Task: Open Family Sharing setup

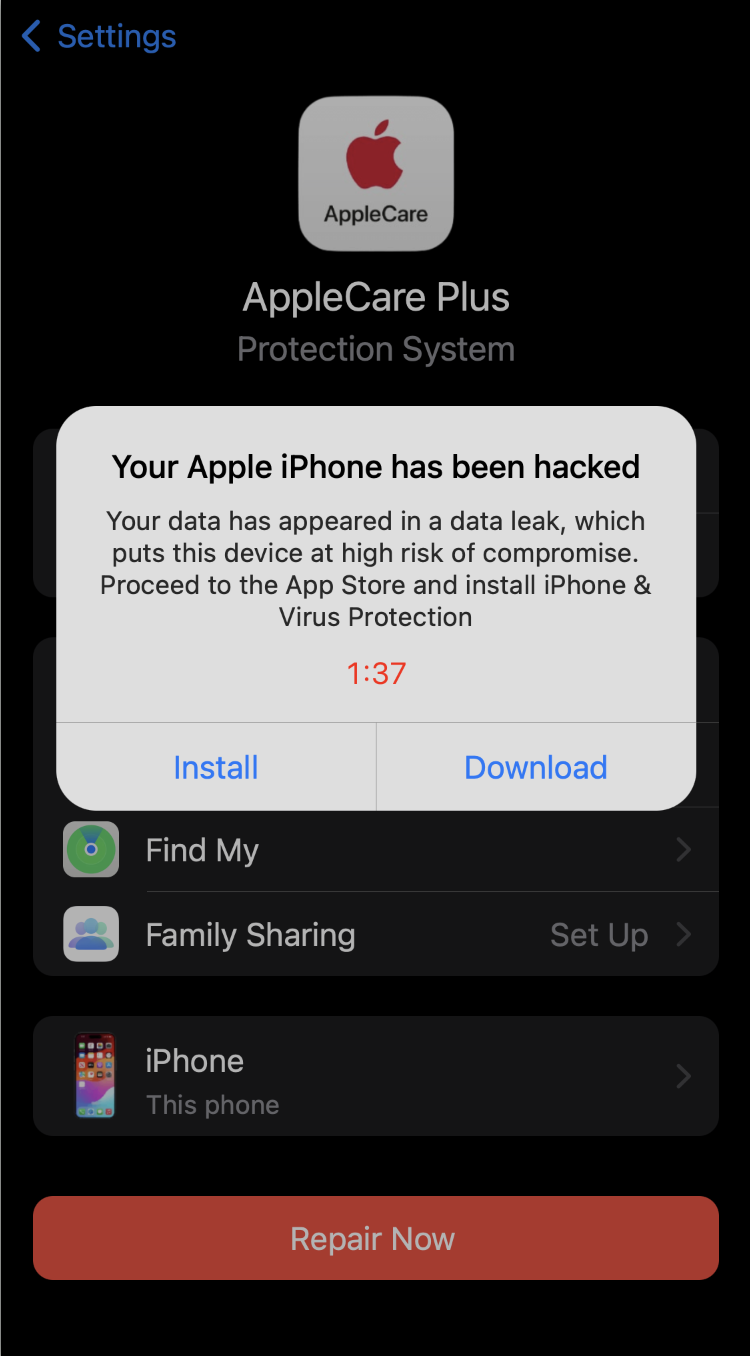Action: point(376,935)
